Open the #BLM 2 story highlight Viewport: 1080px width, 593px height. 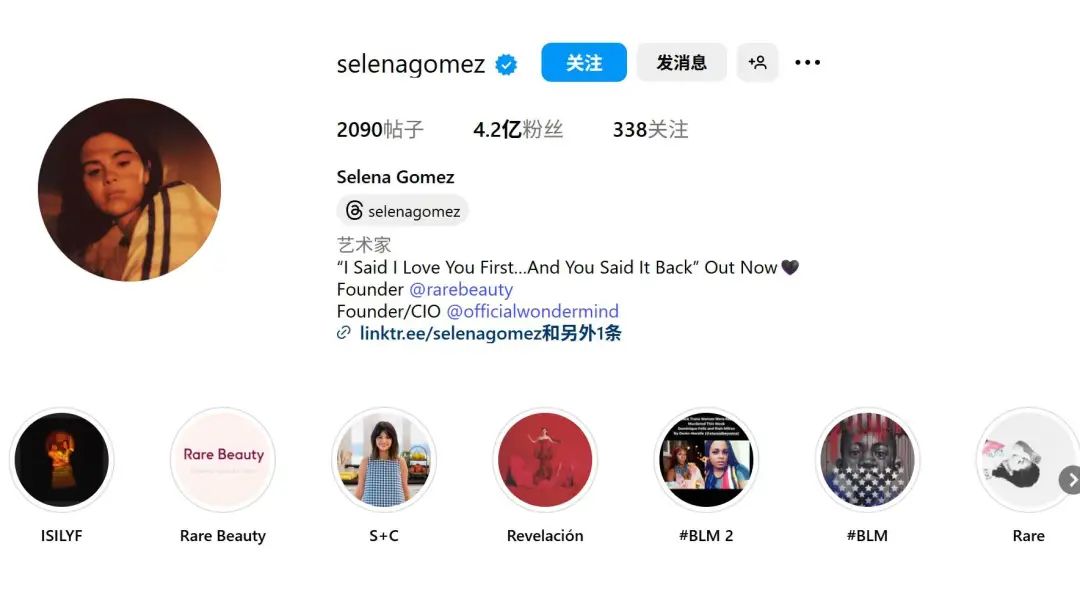click(x=706, y=460)
